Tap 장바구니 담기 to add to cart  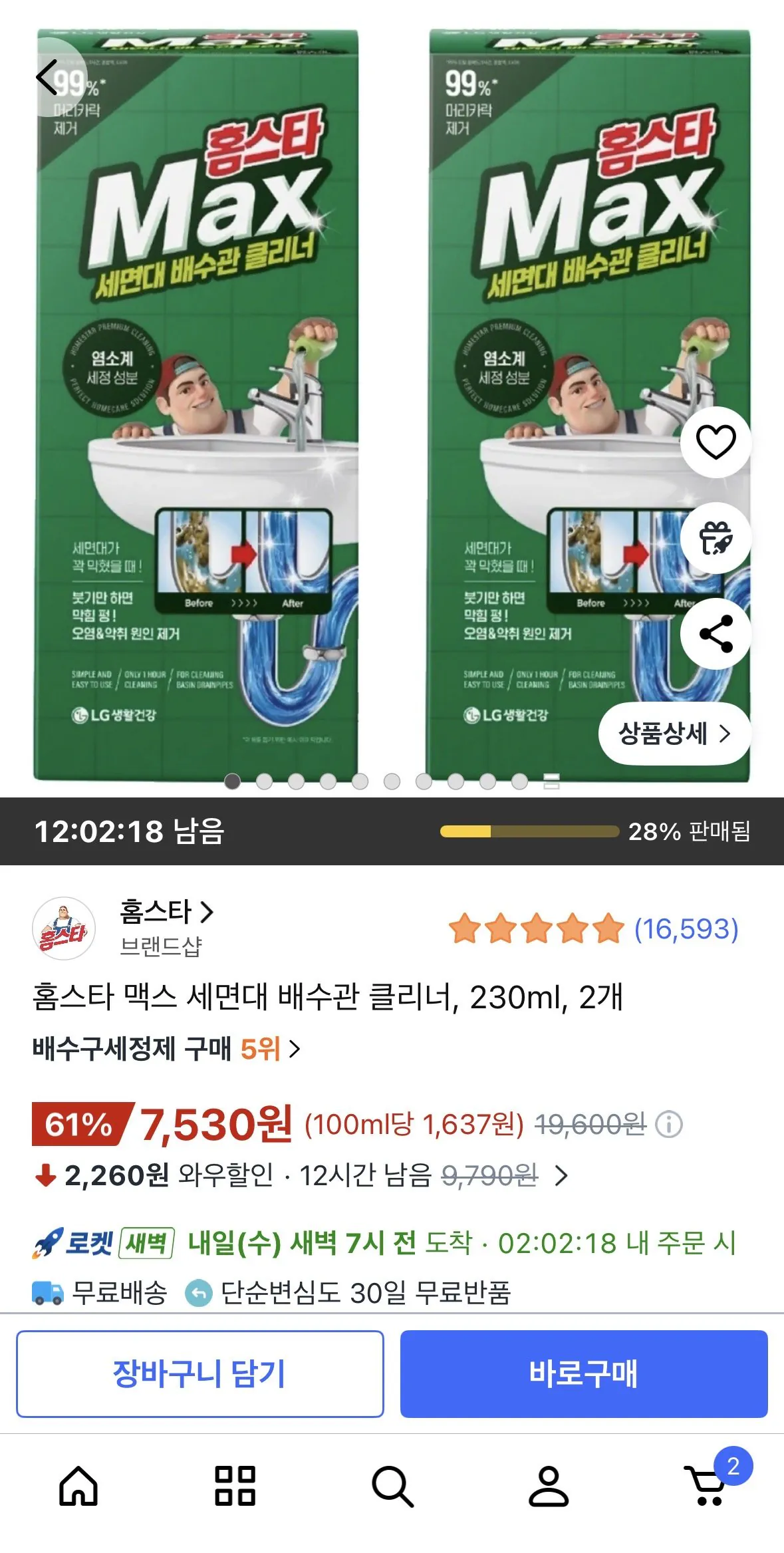(199, 1373)
